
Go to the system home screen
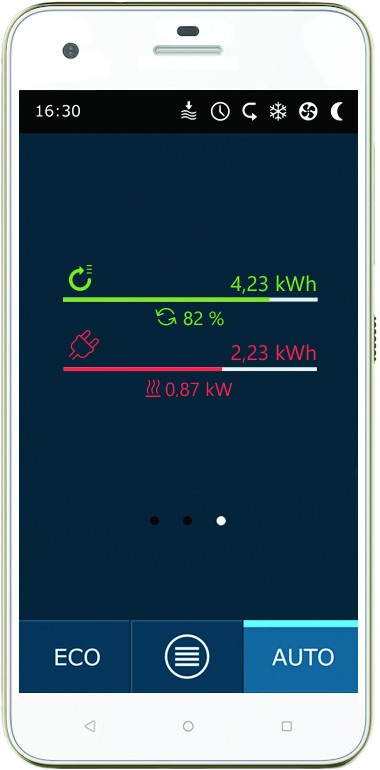(x=188, y=726)
